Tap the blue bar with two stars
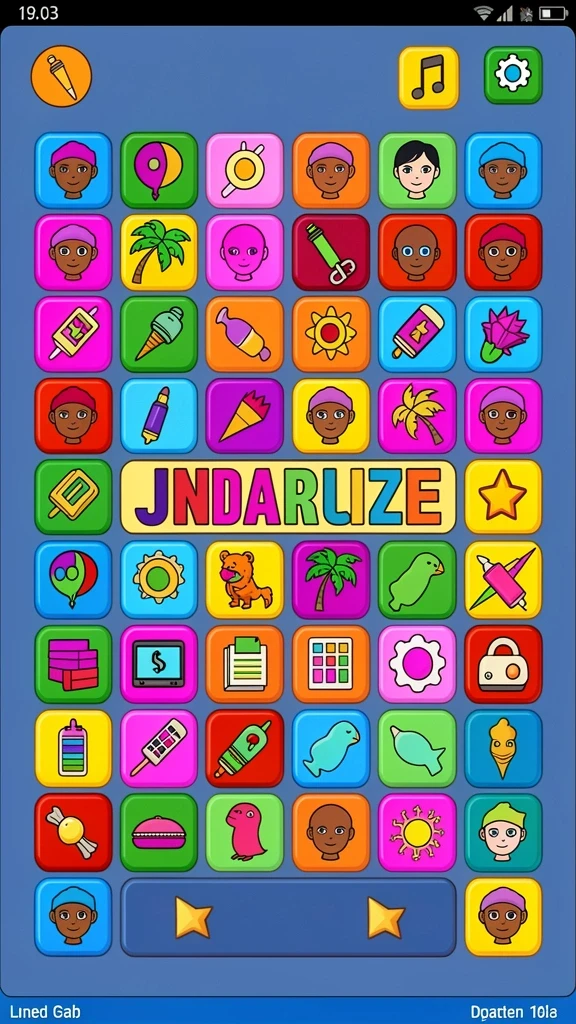The height and width of the screenshot is (1024, 576). (x=288, y=917)
